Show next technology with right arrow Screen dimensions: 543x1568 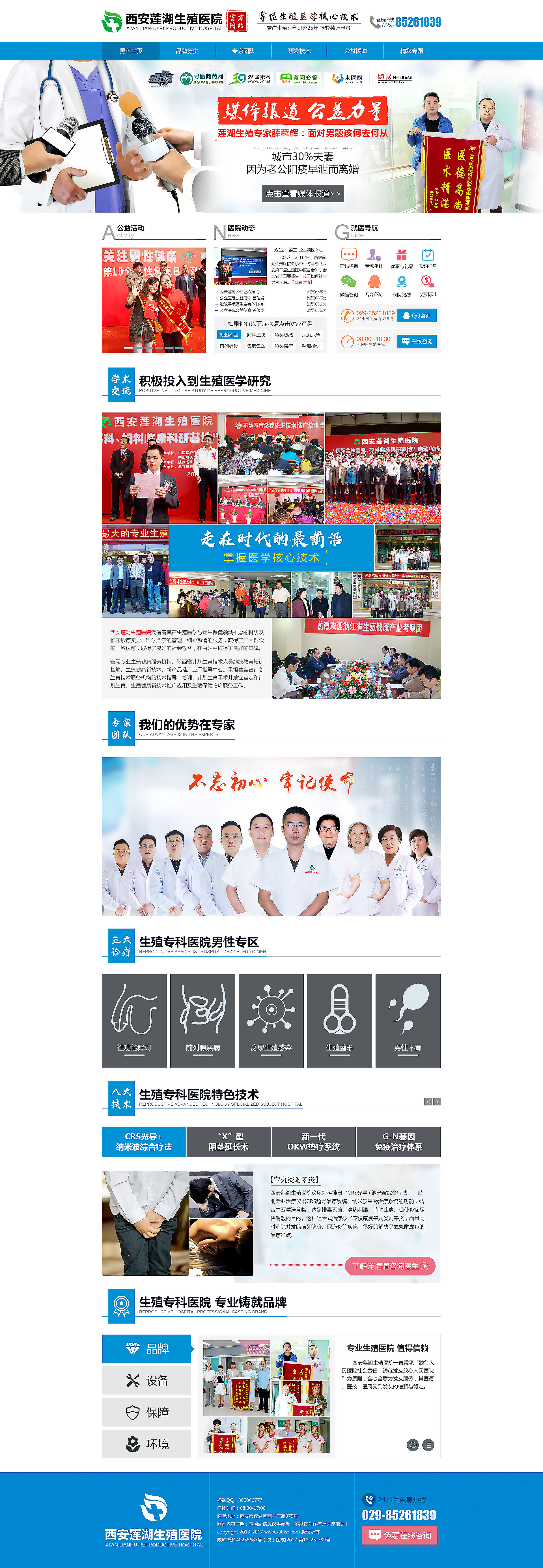tap(436, 1102)
